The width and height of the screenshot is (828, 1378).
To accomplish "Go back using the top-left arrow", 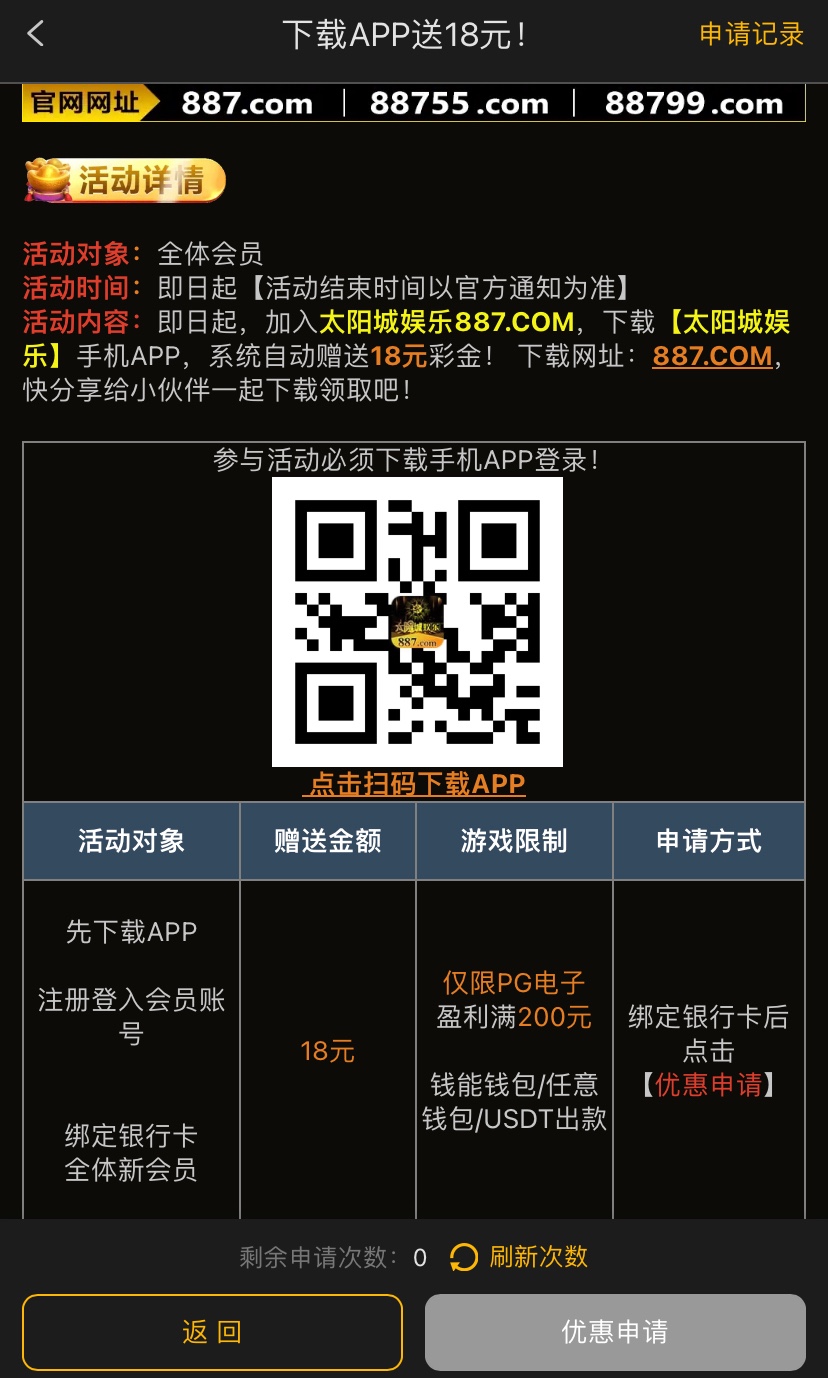I will click(x=36, y=34).
